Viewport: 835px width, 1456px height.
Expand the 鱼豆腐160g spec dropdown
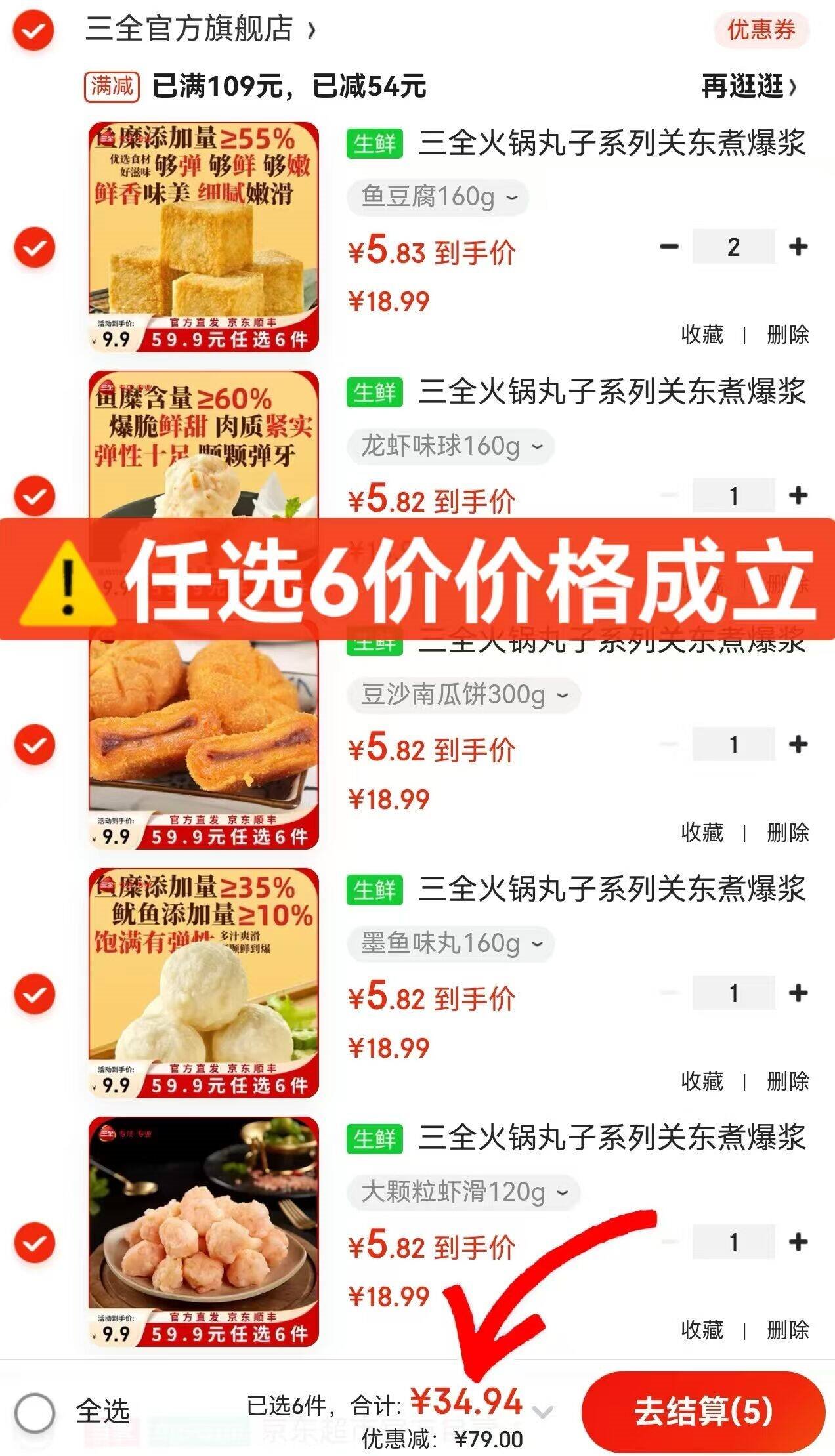point(438,197)
